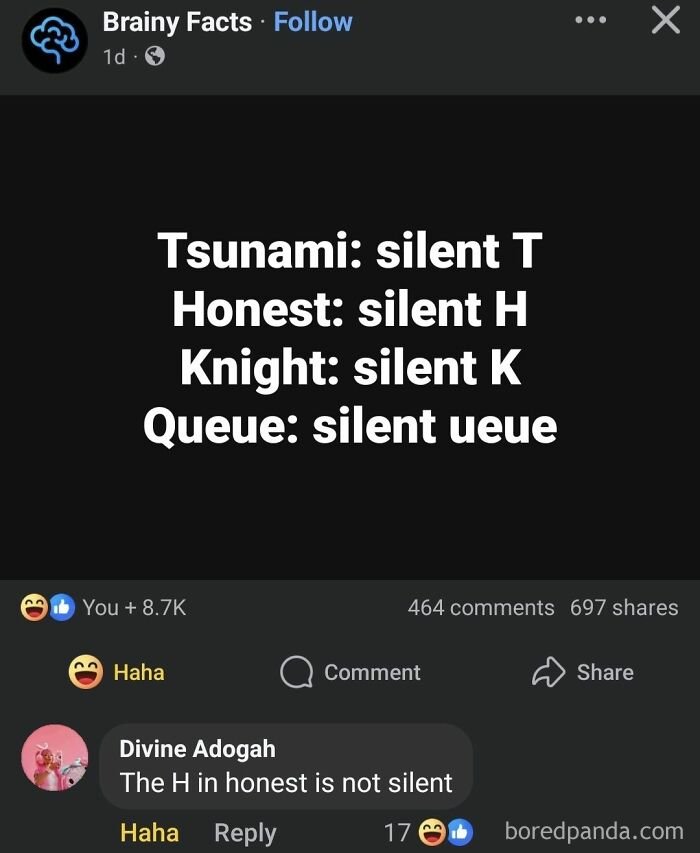Tap Comment to write a comment

click(351, 672)
